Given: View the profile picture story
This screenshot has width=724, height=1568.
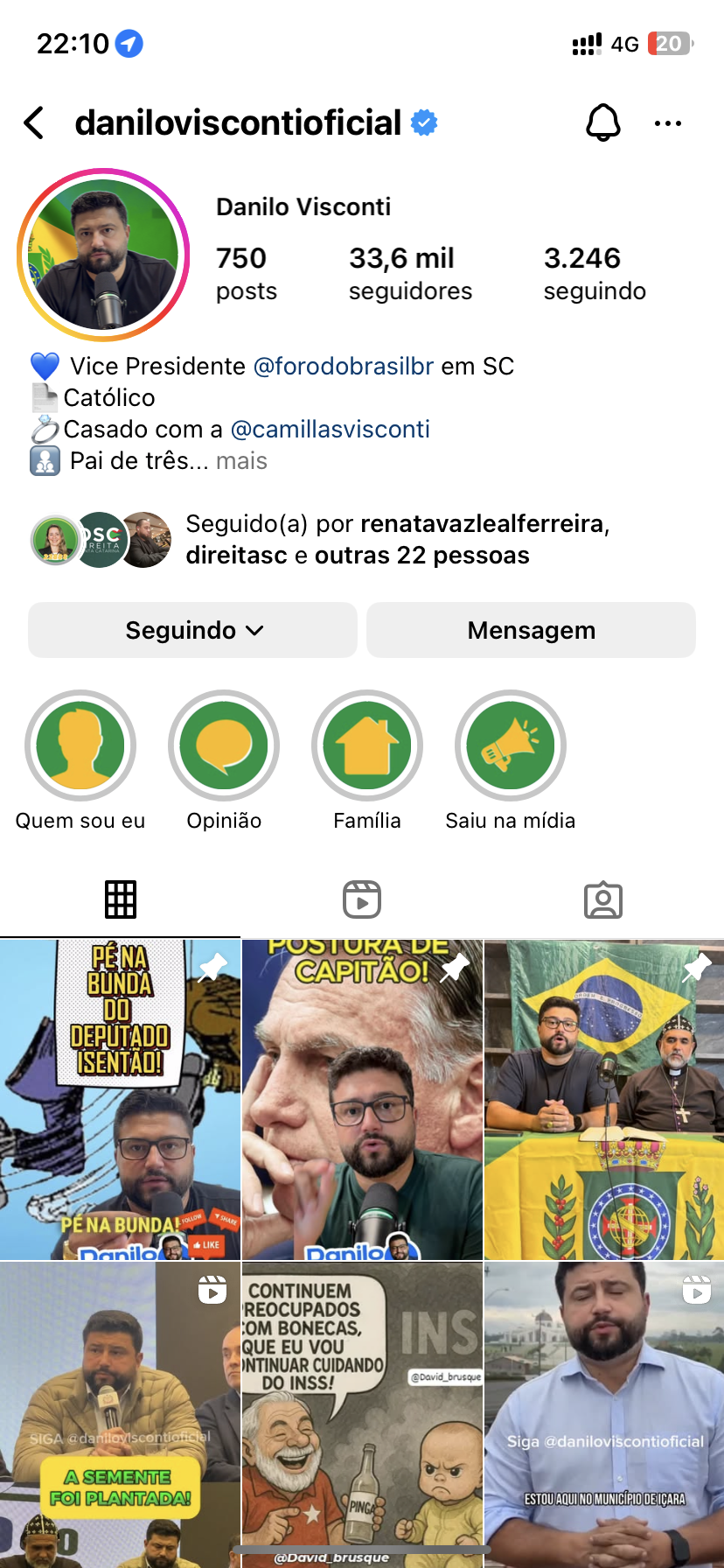Looking at the screenshot, I should pyautogui.click(x=103, y=255).
